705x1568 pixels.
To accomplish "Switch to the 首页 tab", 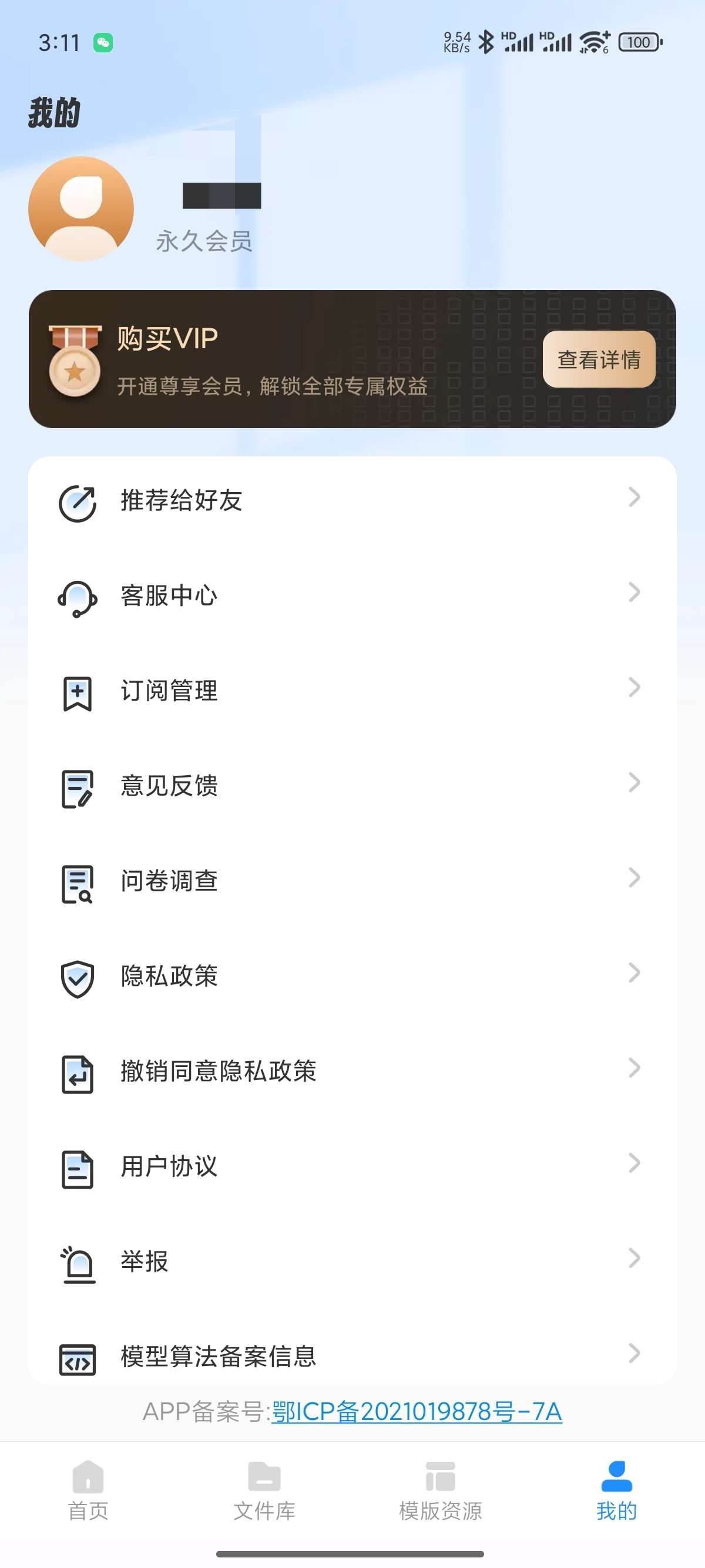I will point(88,1491).
